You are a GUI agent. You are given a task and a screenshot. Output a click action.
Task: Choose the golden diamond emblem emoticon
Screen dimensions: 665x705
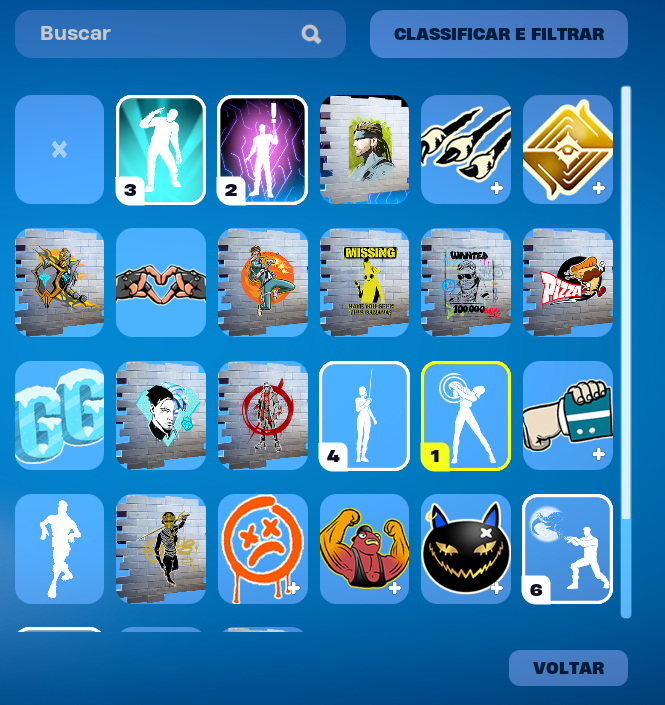[x=567, y=149]
